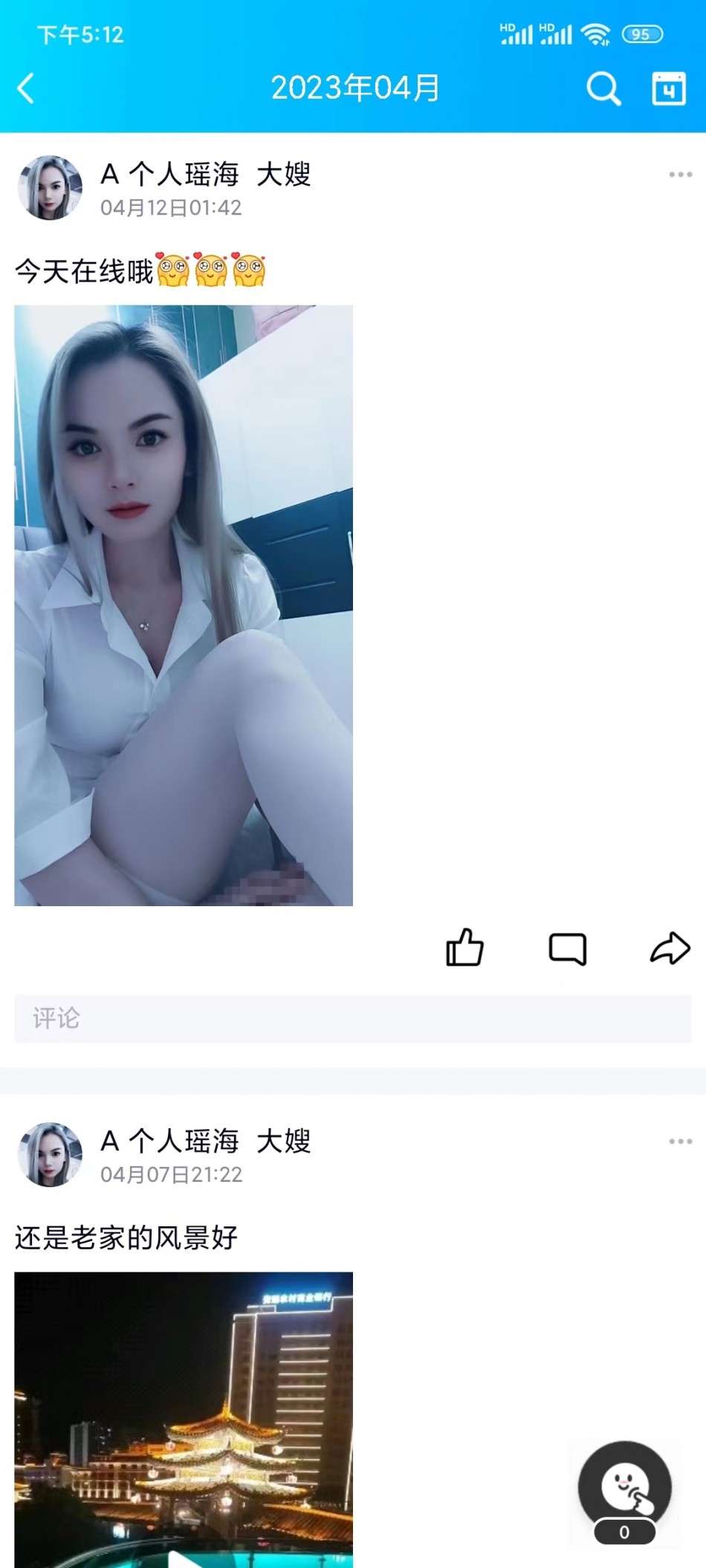Open the poster's avatar on the 04月07日 post
Viewport: 706px width, 1568px height.
[x=50, y=1154]
